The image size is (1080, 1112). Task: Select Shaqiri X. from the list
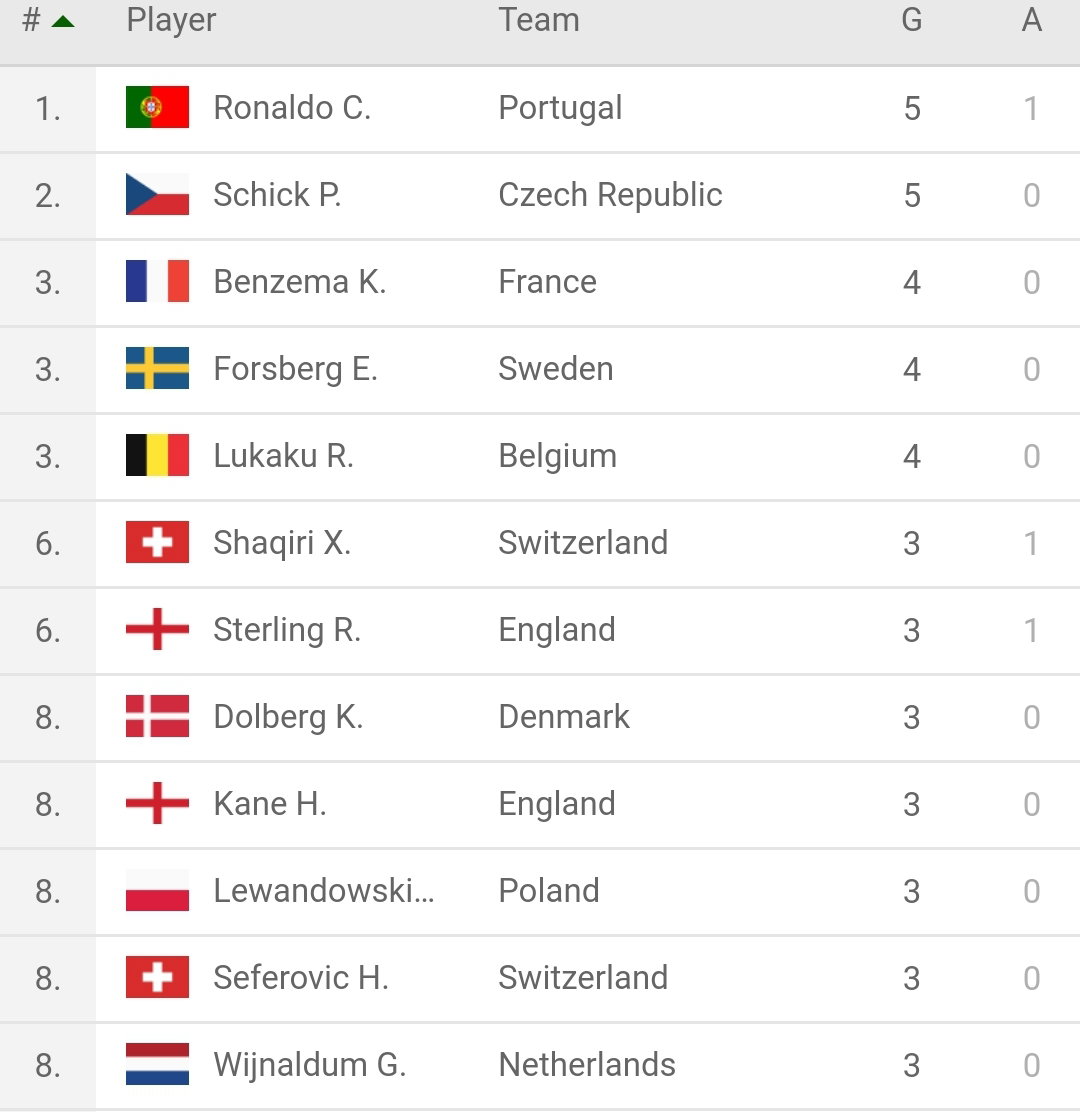(540, 544)
